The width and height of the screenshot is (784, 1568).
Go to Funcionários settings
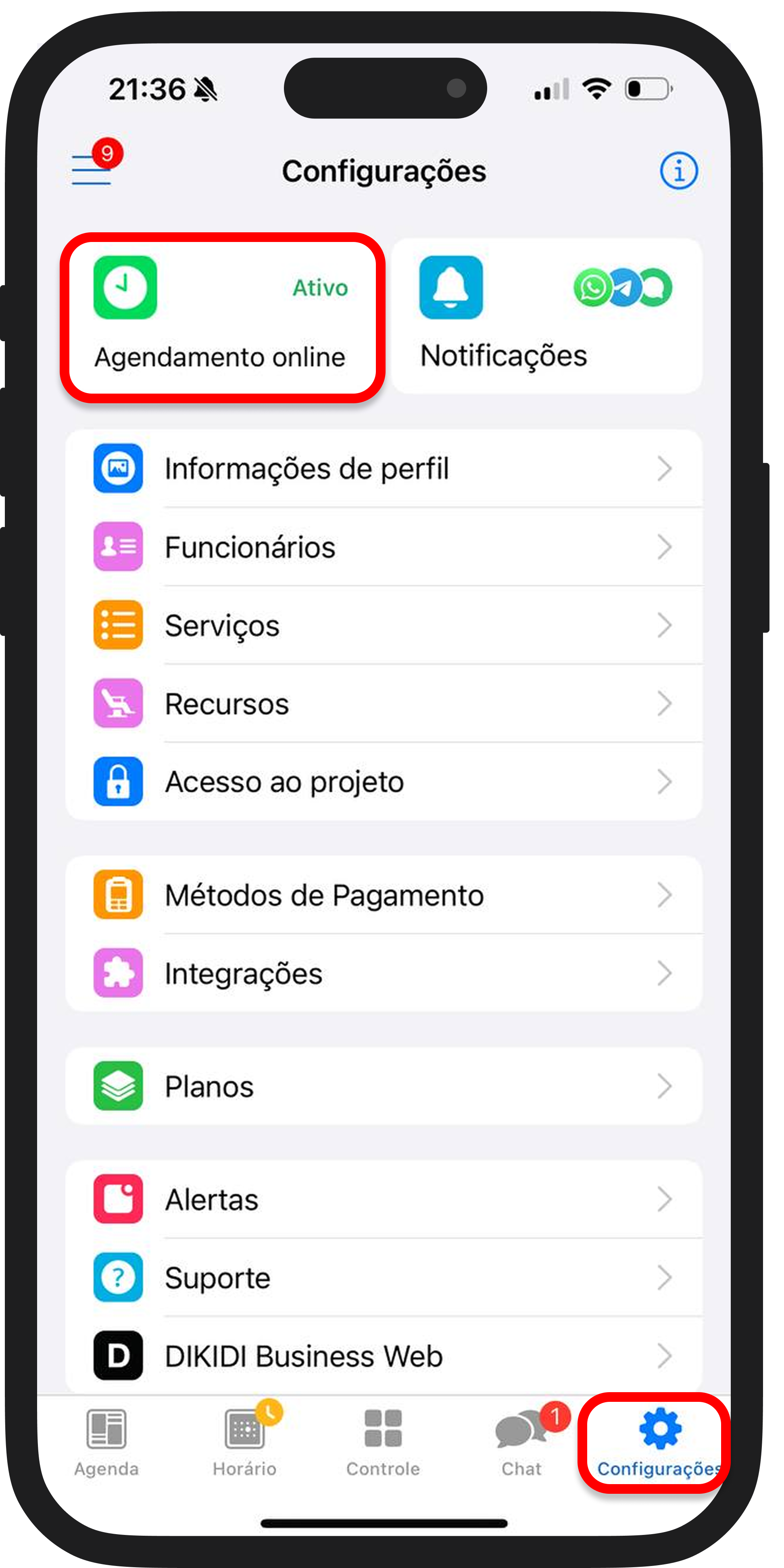coord(384,546)
